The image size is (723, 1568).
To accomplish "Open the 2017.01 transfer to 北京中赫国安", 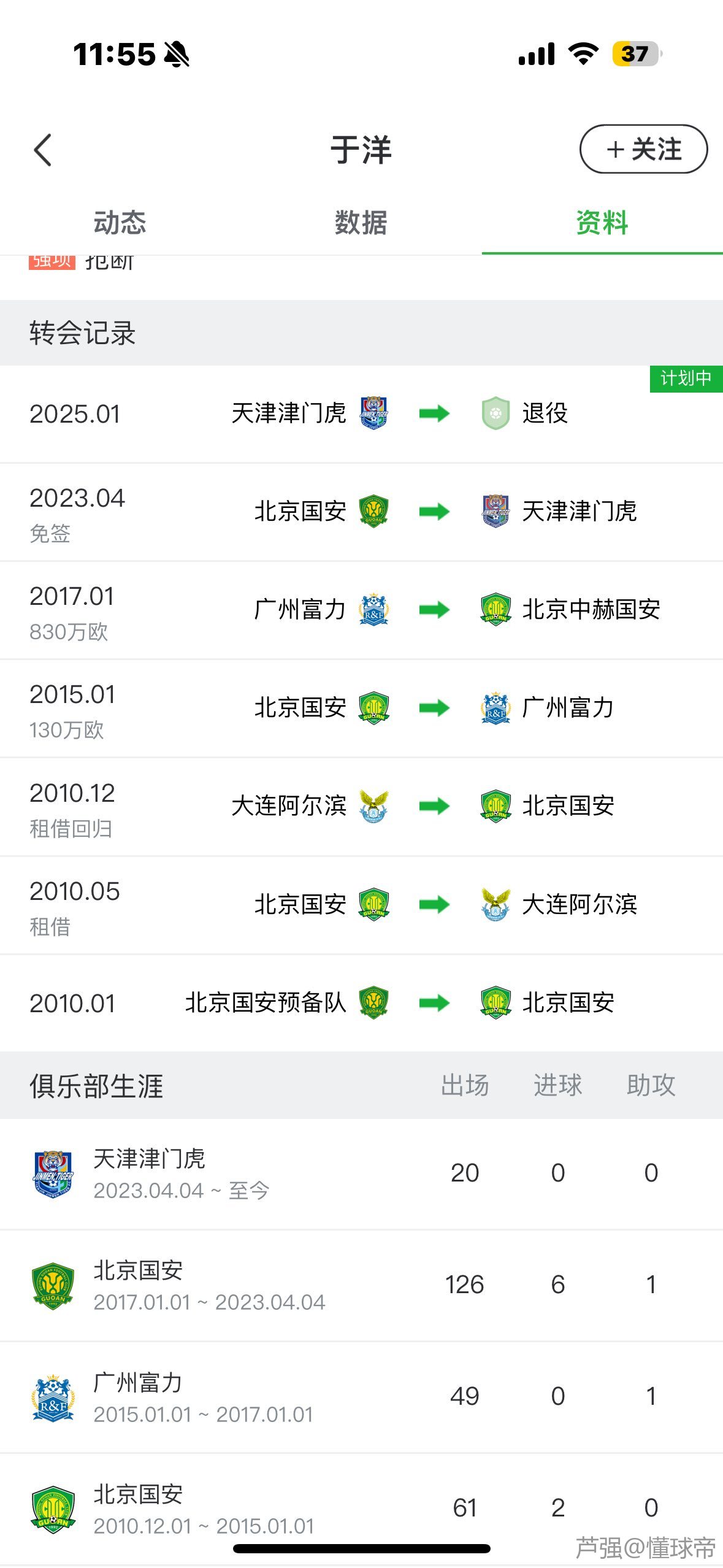I will 361,610.
